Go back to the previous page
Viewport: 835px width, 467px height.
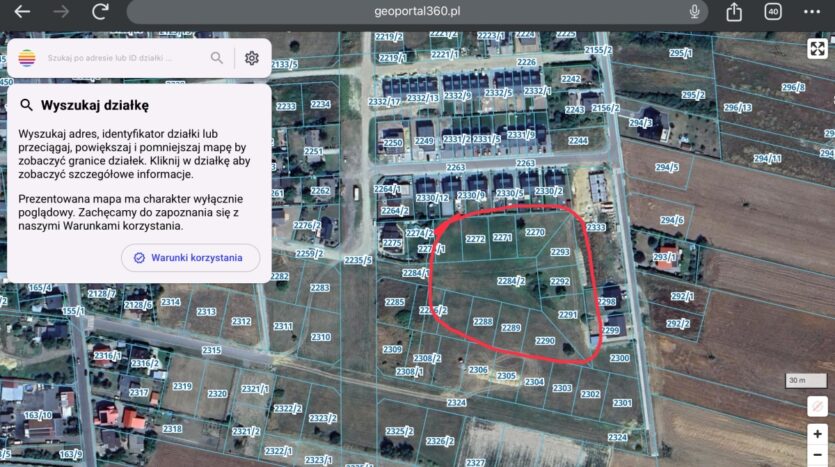pyautogui.click(x=22, y=12)
